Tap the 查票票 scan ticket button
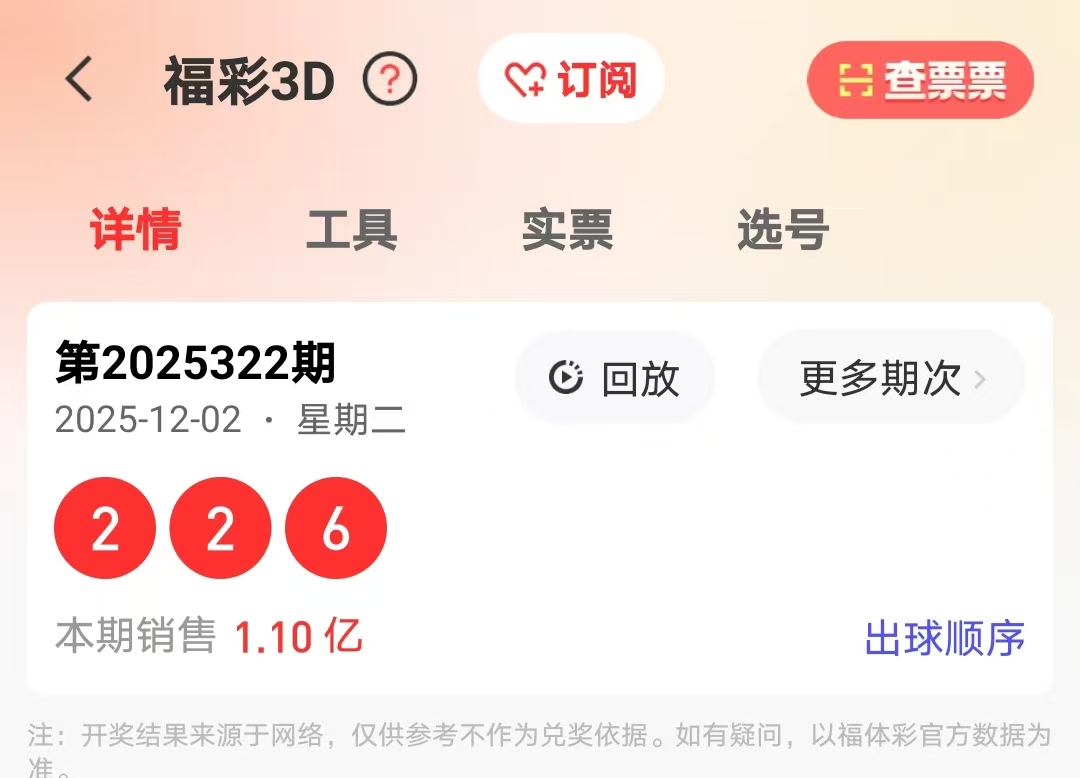The image size is (1080, 778). (920, 80)
